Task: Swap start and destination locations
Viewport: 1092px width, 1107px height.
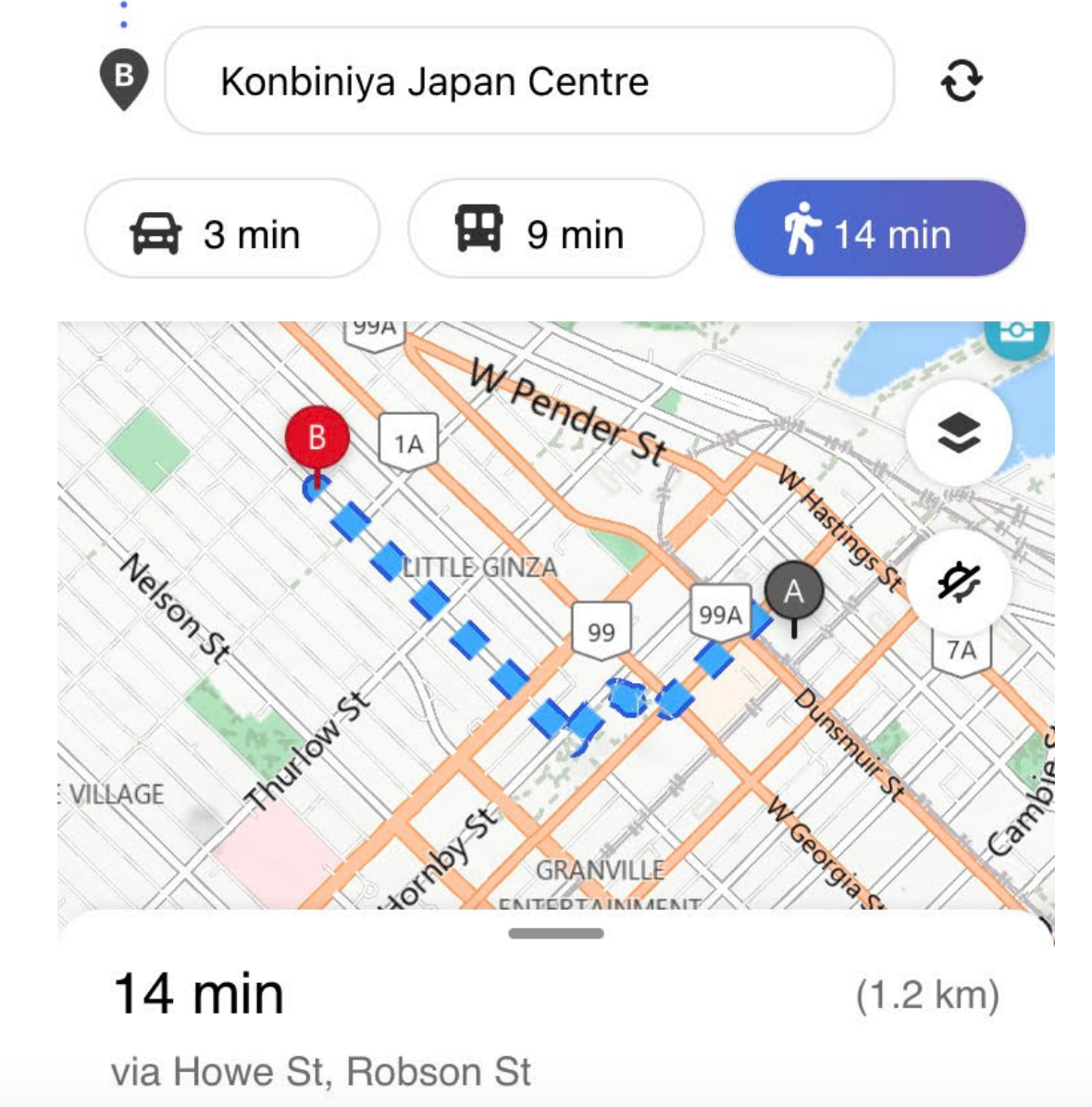Action: tap(962, 81)
